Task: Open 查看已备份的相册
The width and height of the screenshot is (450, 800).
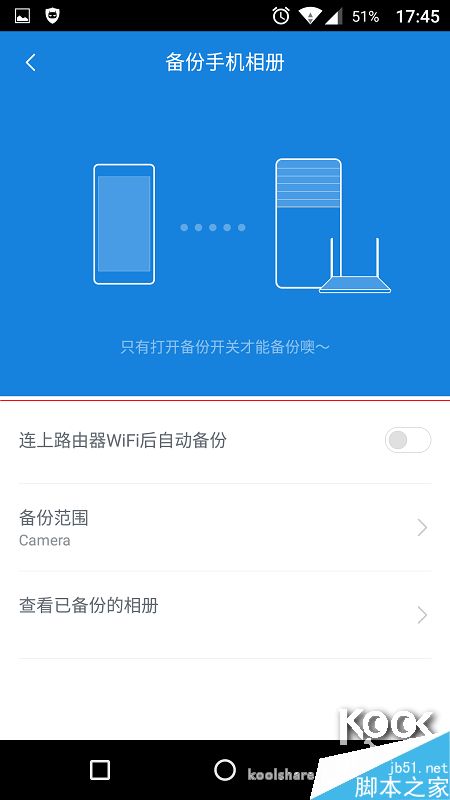Action: pyautogui.click(x=225, y=615)
